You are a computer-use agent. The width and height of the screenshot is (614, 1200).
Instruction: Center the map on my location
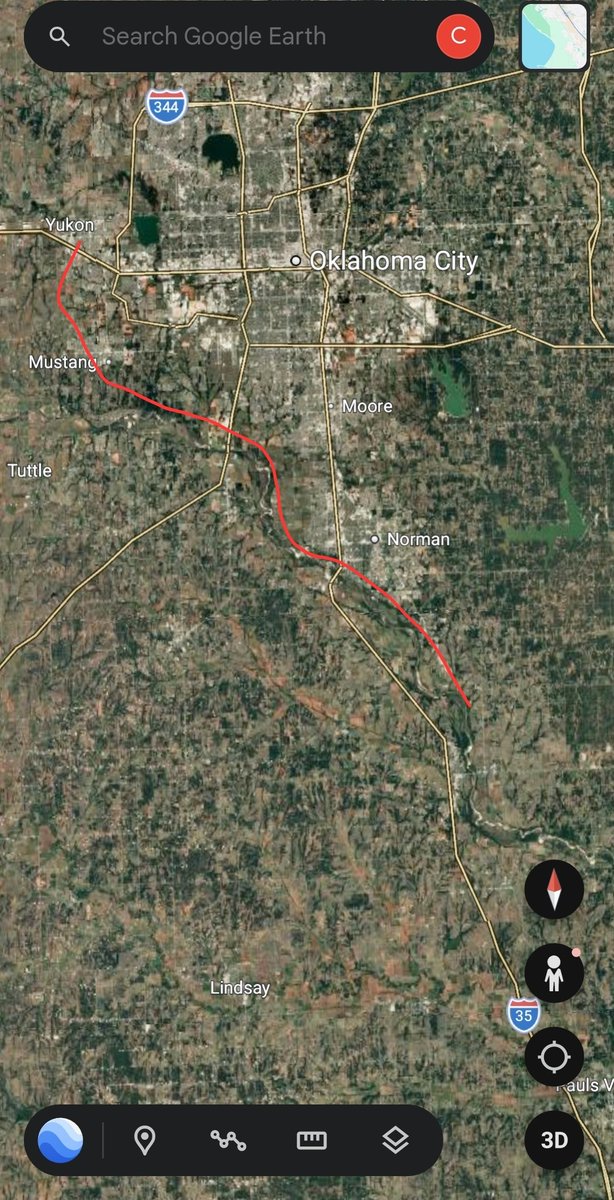click(x=554, y=1056)
